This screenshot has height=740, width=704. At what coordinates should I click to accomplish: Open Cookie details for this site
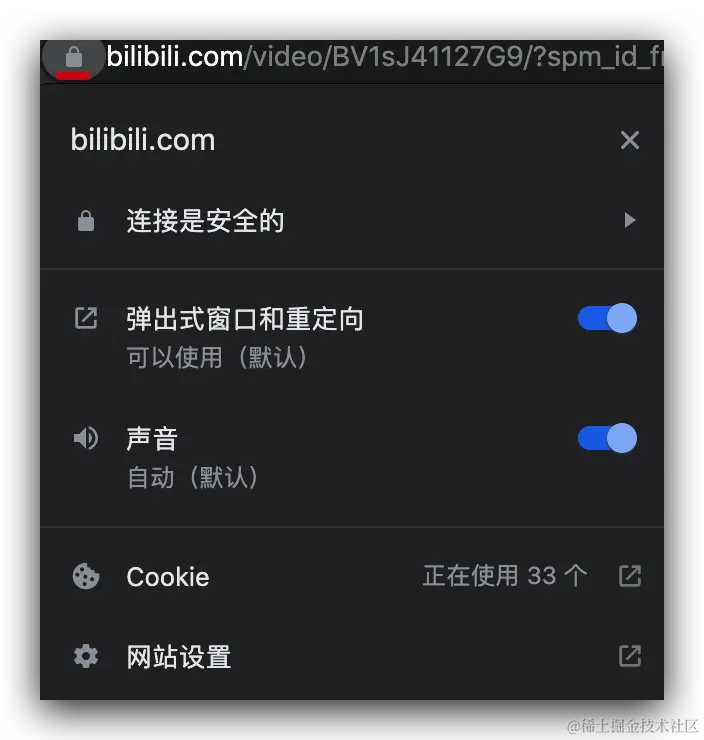[629, 576]
